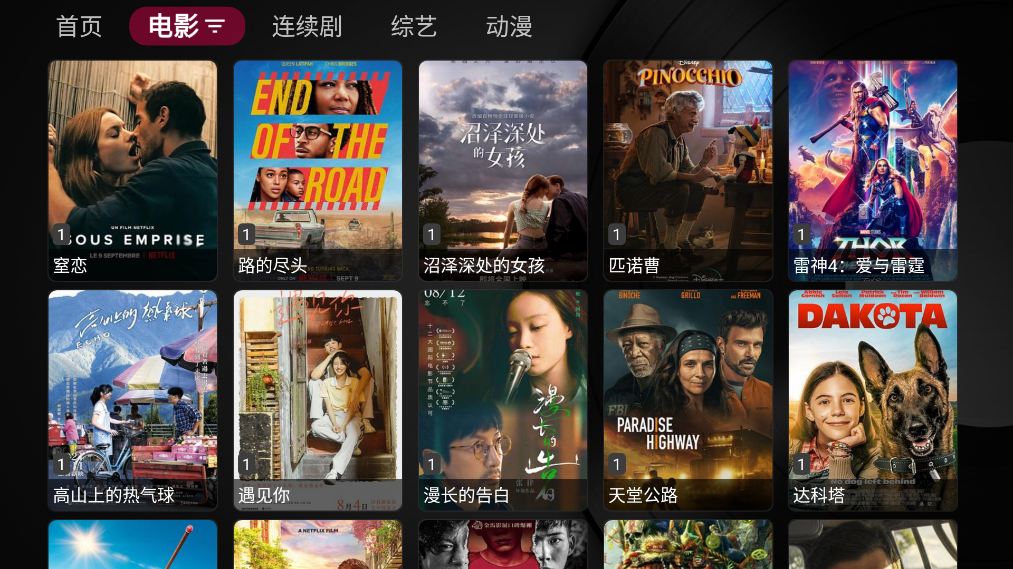
Task: Open 雷神4：爱与雷霆
Action: click(x=873, y=170)
